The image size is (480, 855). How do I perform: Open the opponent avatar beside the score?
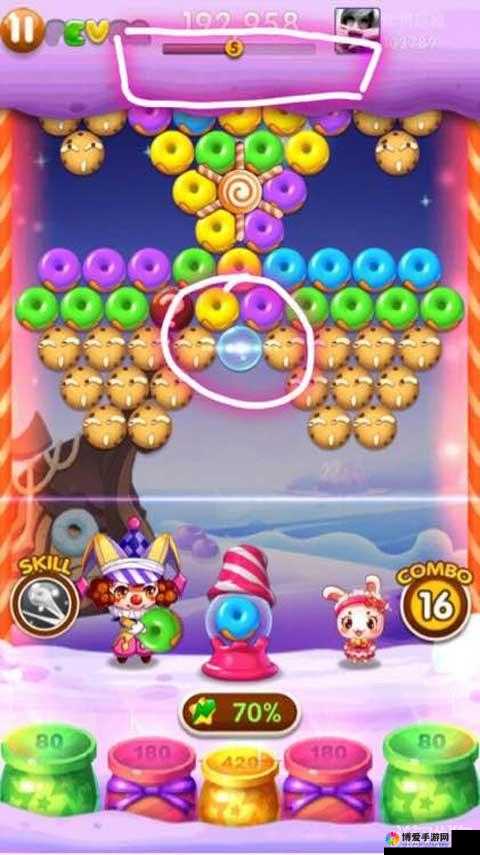point(357,31)
